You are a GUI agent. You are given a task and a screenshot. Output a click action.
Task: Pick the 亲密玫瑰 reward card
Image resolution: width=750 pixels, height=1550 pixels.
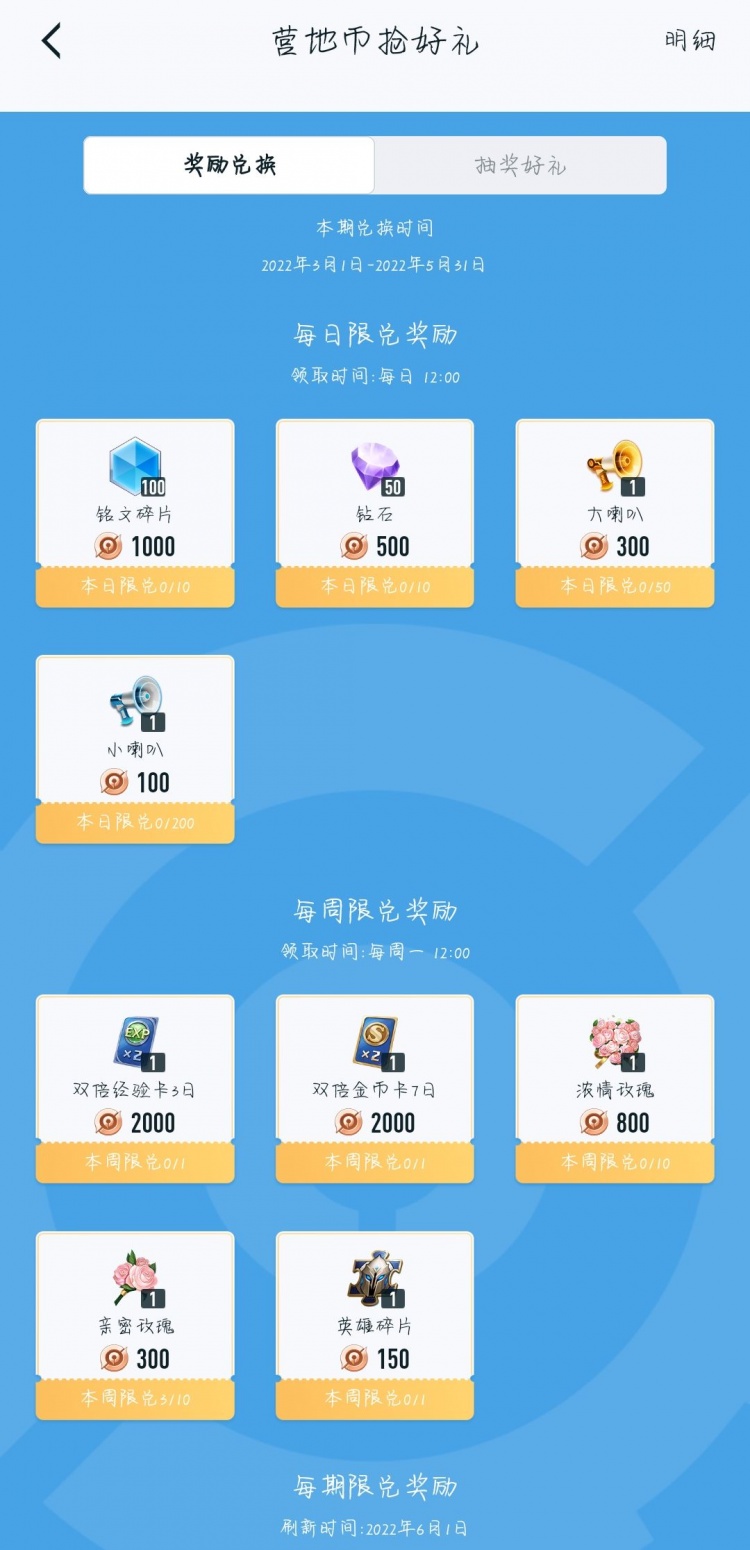135,1324
